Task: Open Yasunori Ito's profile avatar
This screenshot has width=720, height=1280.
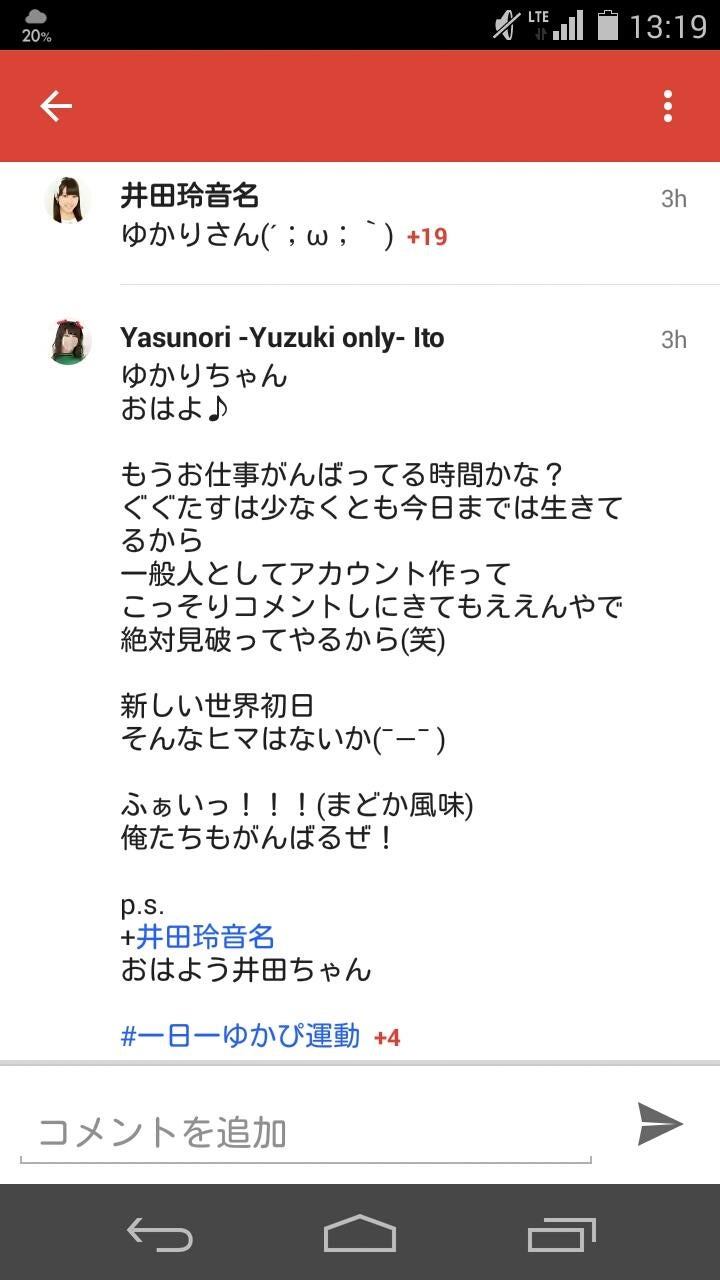Action: pos(68,341)
